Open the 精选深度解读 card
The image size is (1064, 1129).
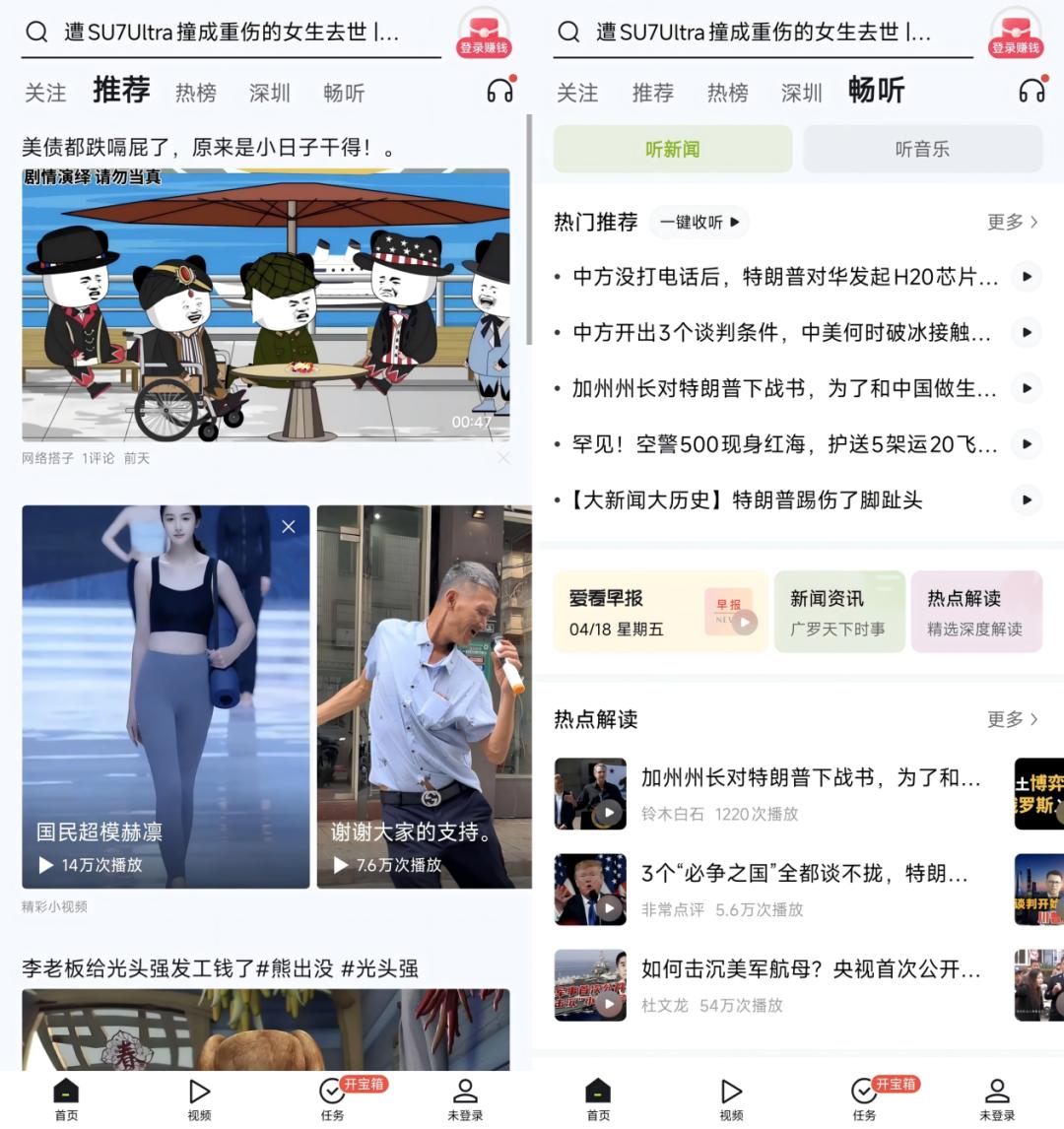click(x=975, y=612)
